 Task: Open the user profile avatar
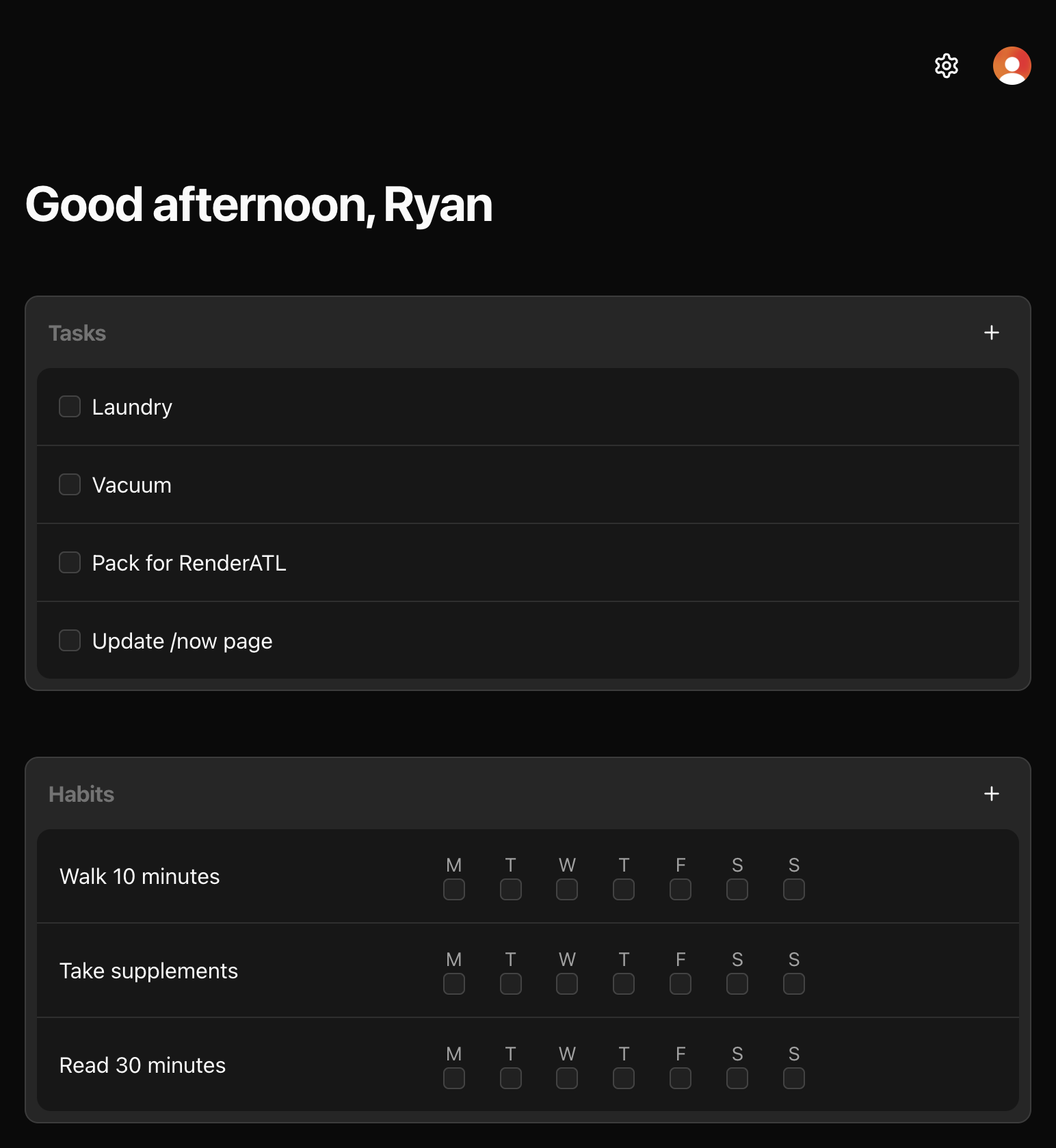[x=1012, y=66]
